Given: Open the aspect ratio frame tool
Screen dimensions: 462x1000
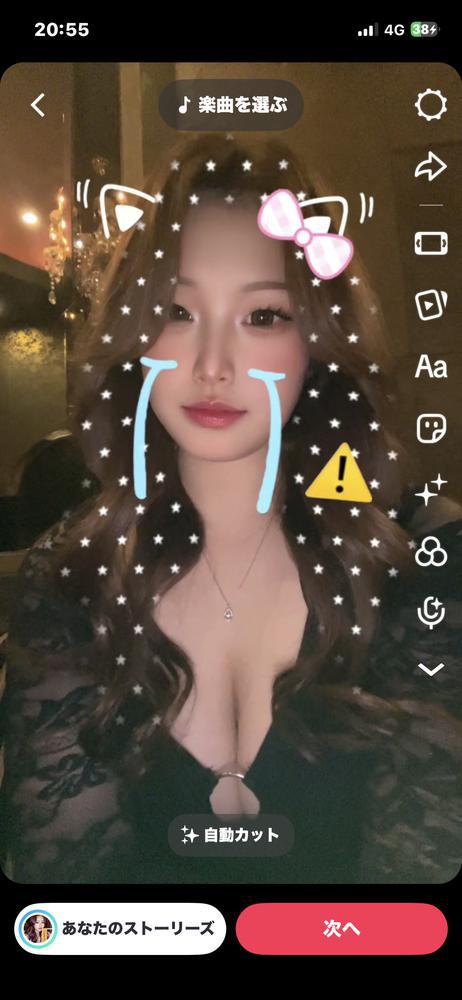Looking at the screenshot, I should pos(431,243).
